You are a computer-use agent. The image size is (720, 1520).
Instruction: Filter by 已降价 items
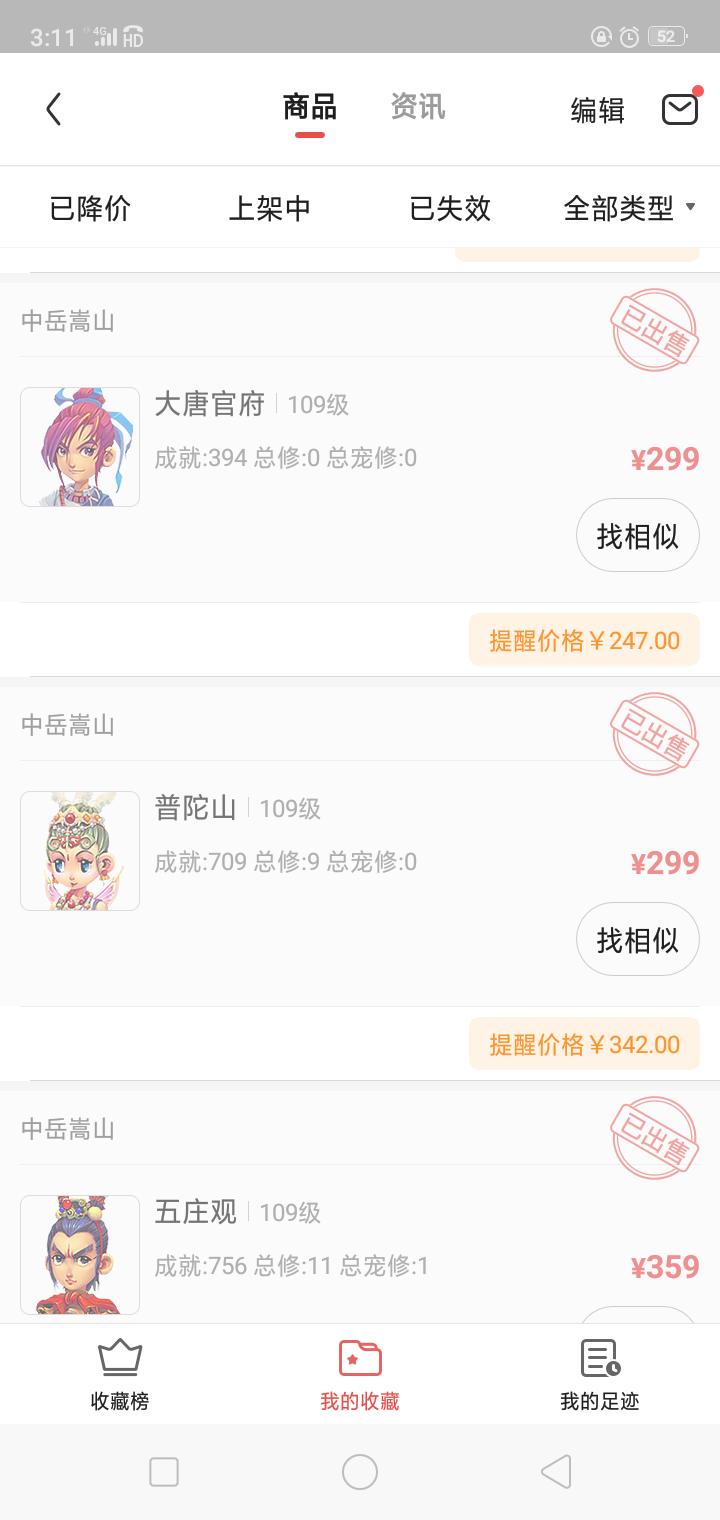click(90, 208)
